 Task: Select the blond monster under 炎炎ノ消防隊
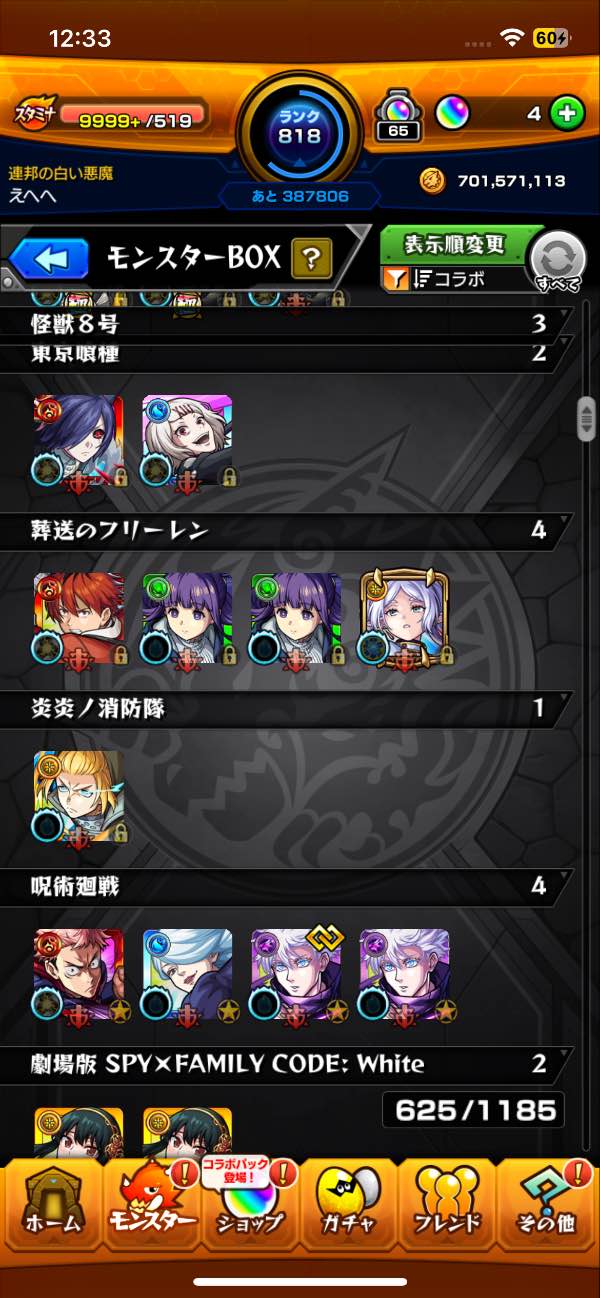point(79,796)
